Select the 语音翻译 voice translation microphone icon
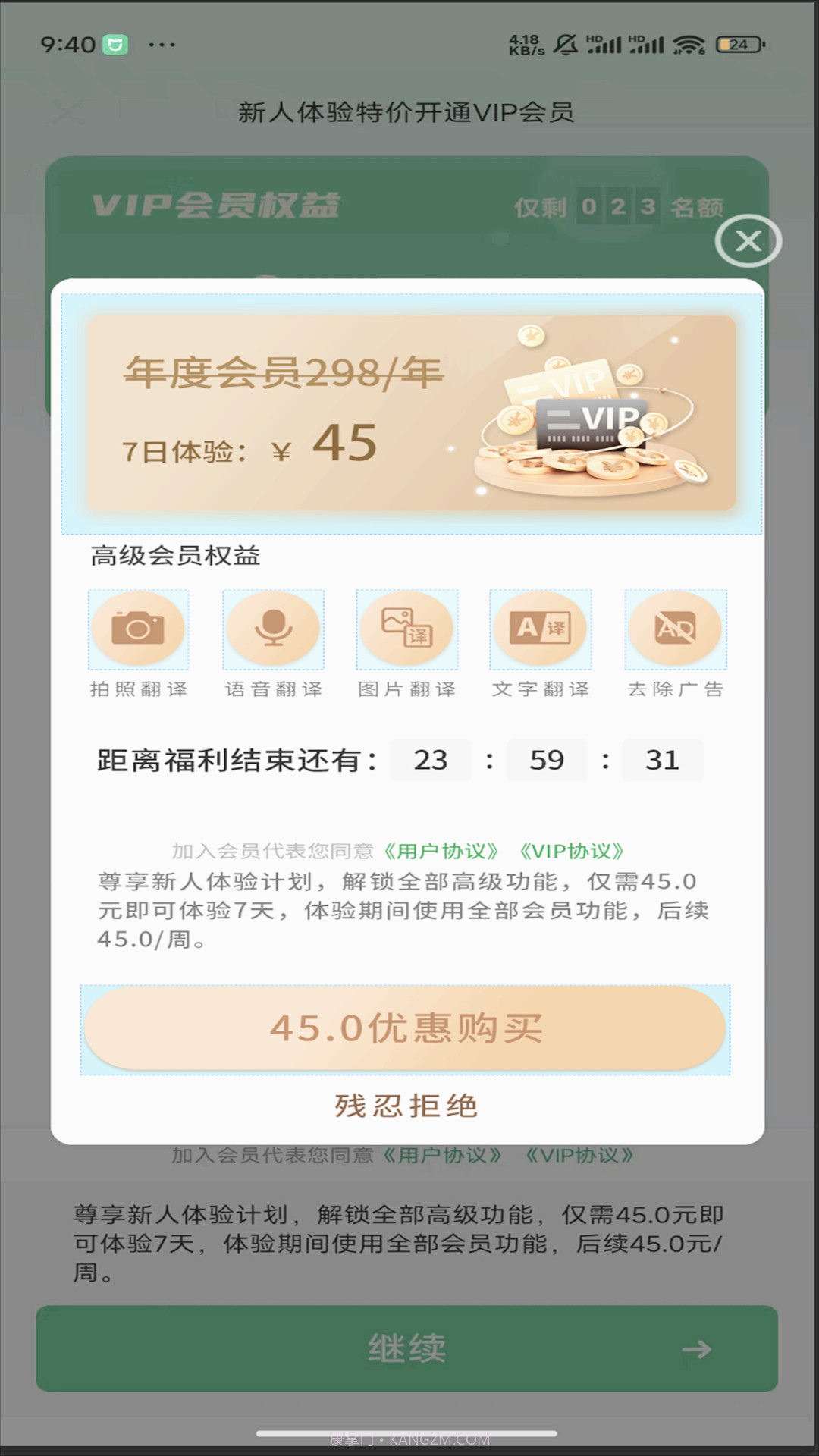The width and height of the screenshot is (819, 1456). 274,629
